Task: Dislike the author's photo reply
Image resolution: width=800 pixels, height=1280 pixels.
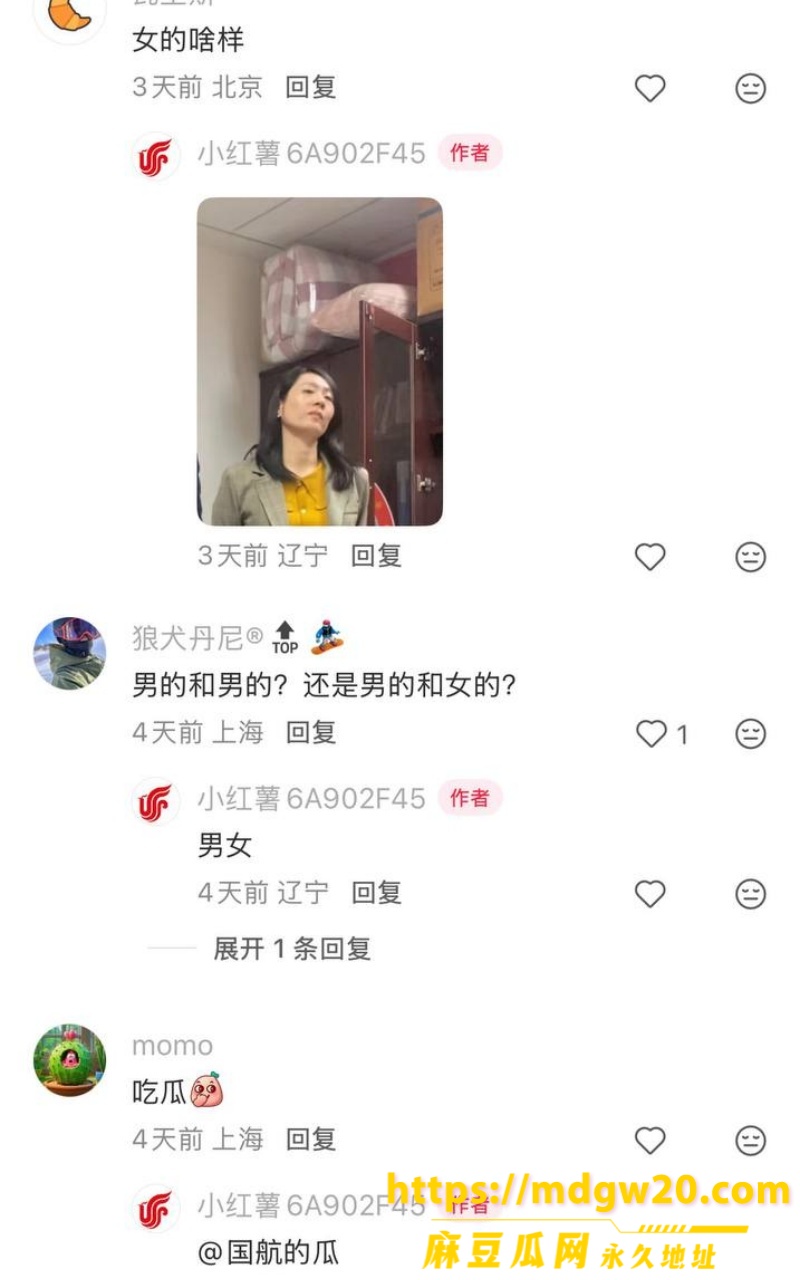Action: point(751,557)
